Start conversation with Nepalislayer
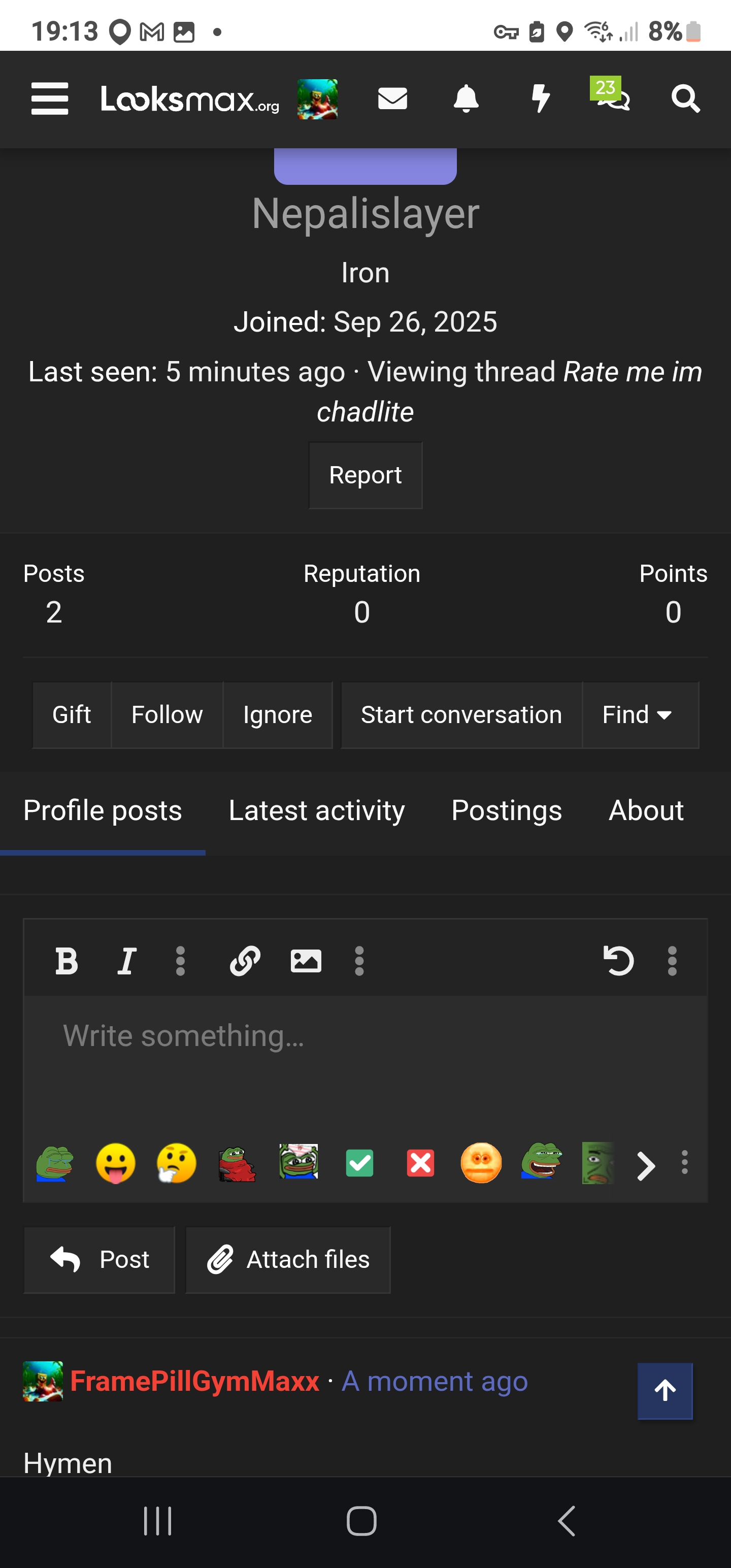Screen dimensions: 731x1568 click(x=461, y=714)
